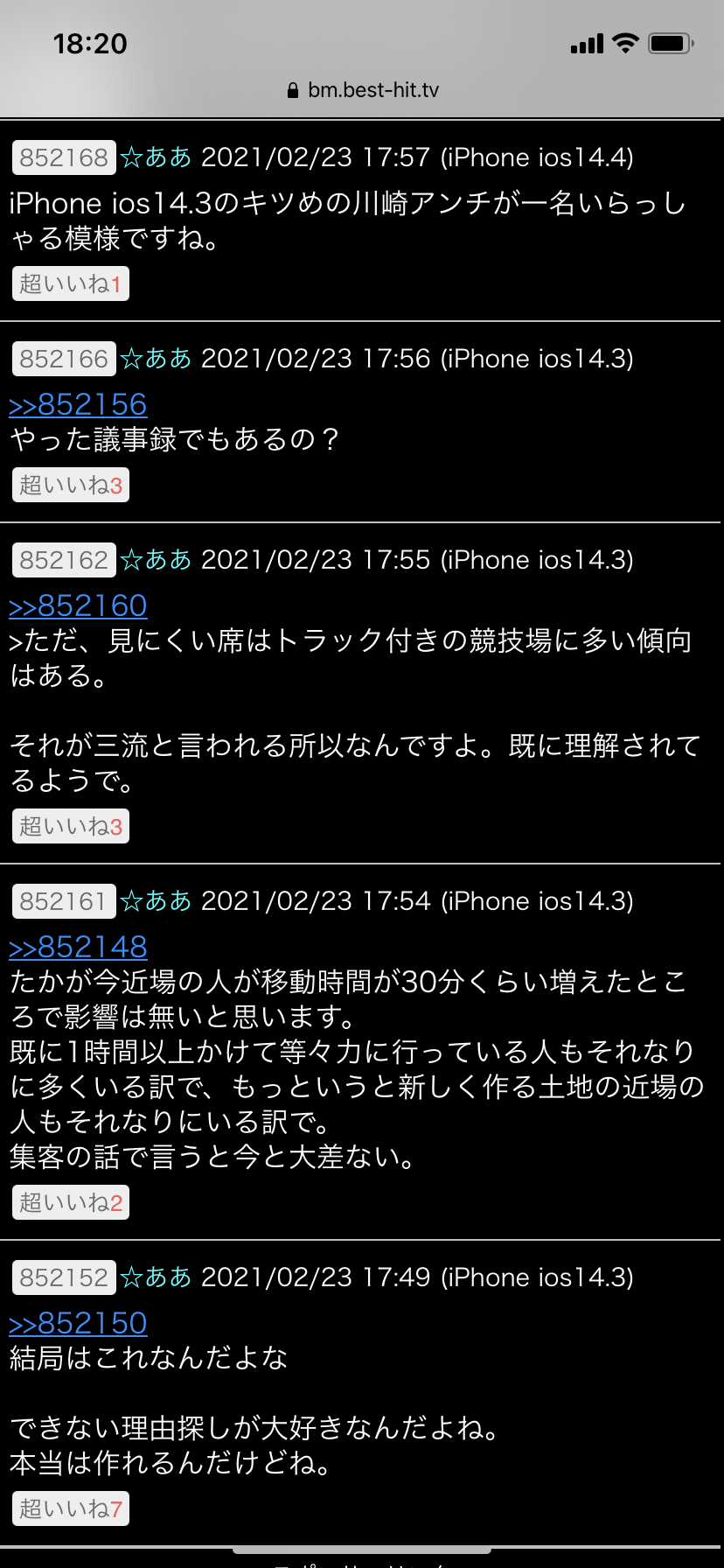Give 超いいね to post 852152

71,1508
